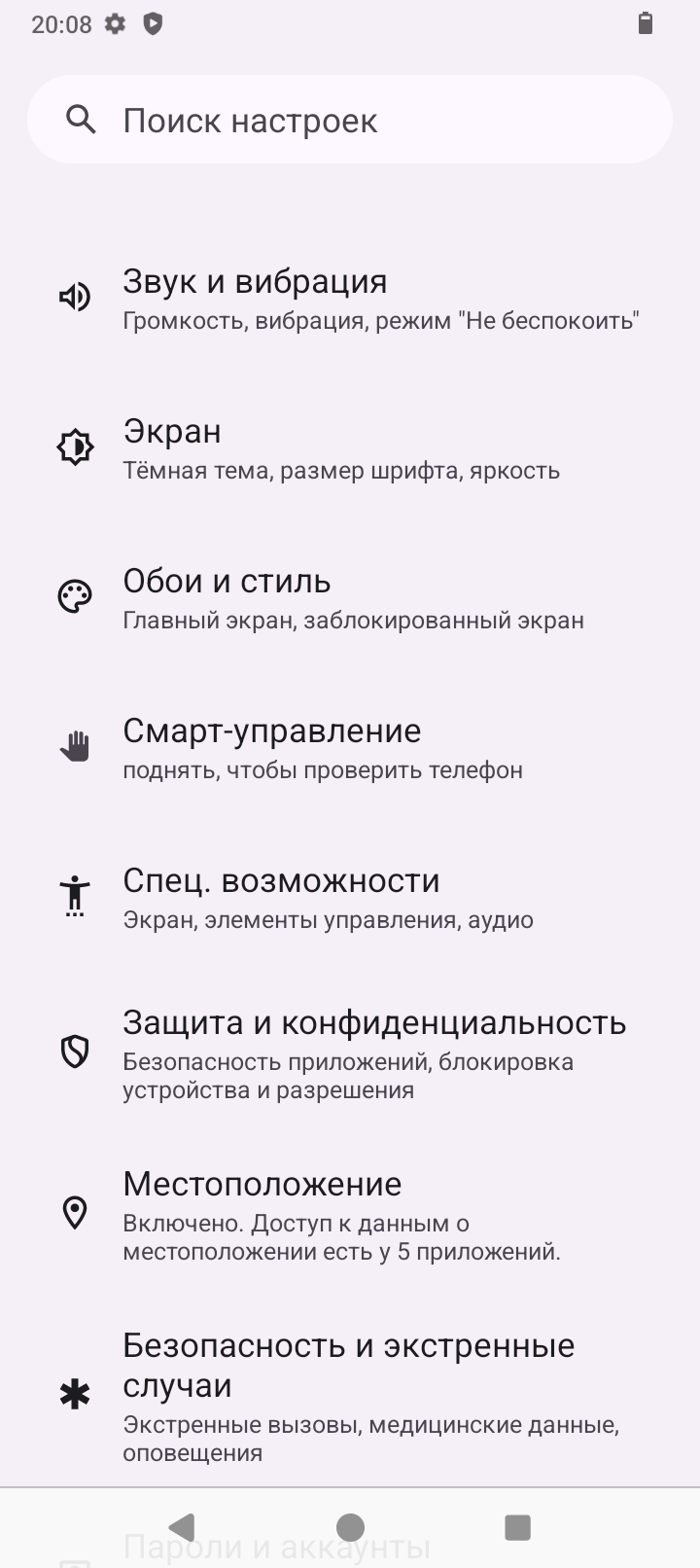Open the recent apps view
700x1568 pixels.
tap(517, 1527)
